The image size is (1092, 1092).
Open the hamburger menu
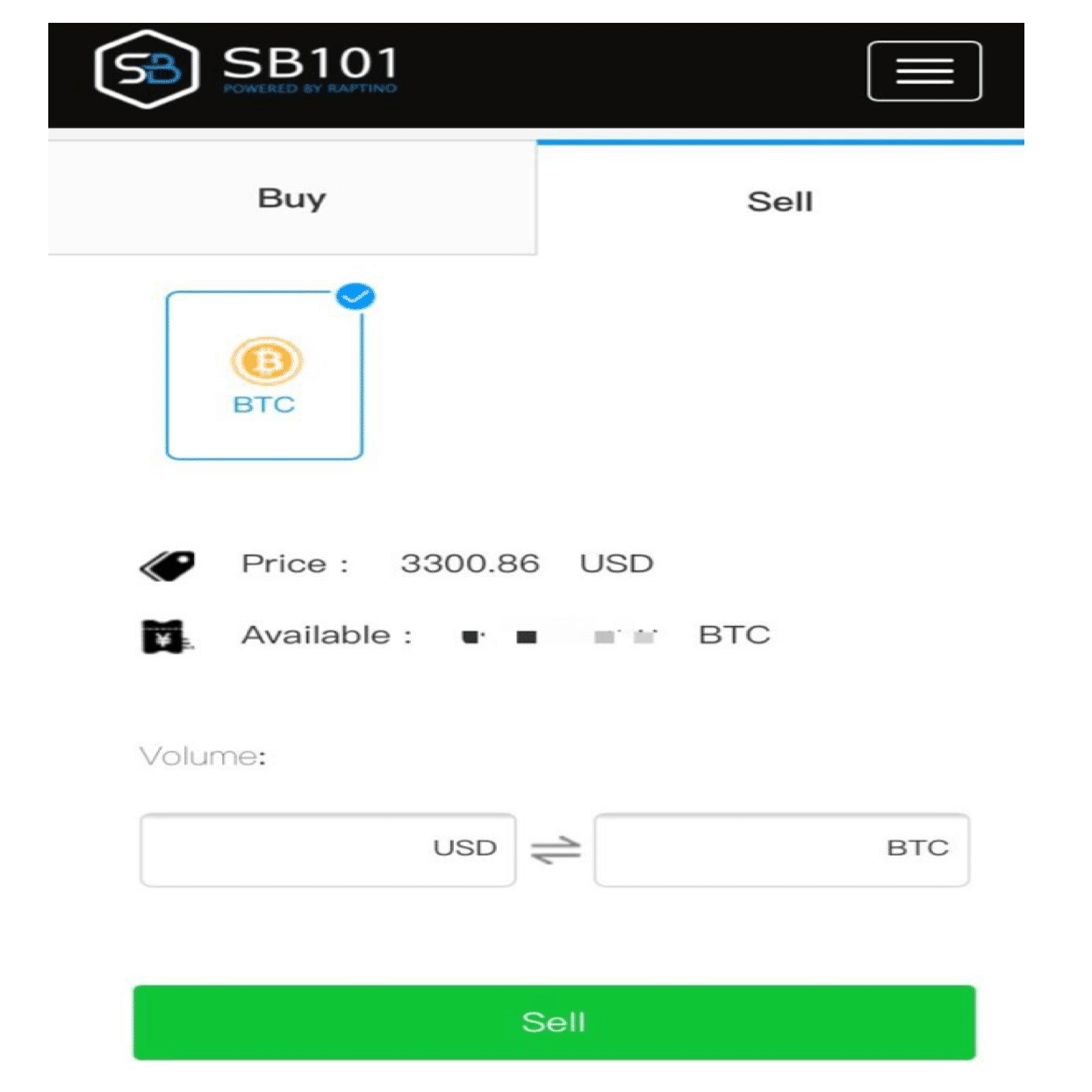point(923,71)
